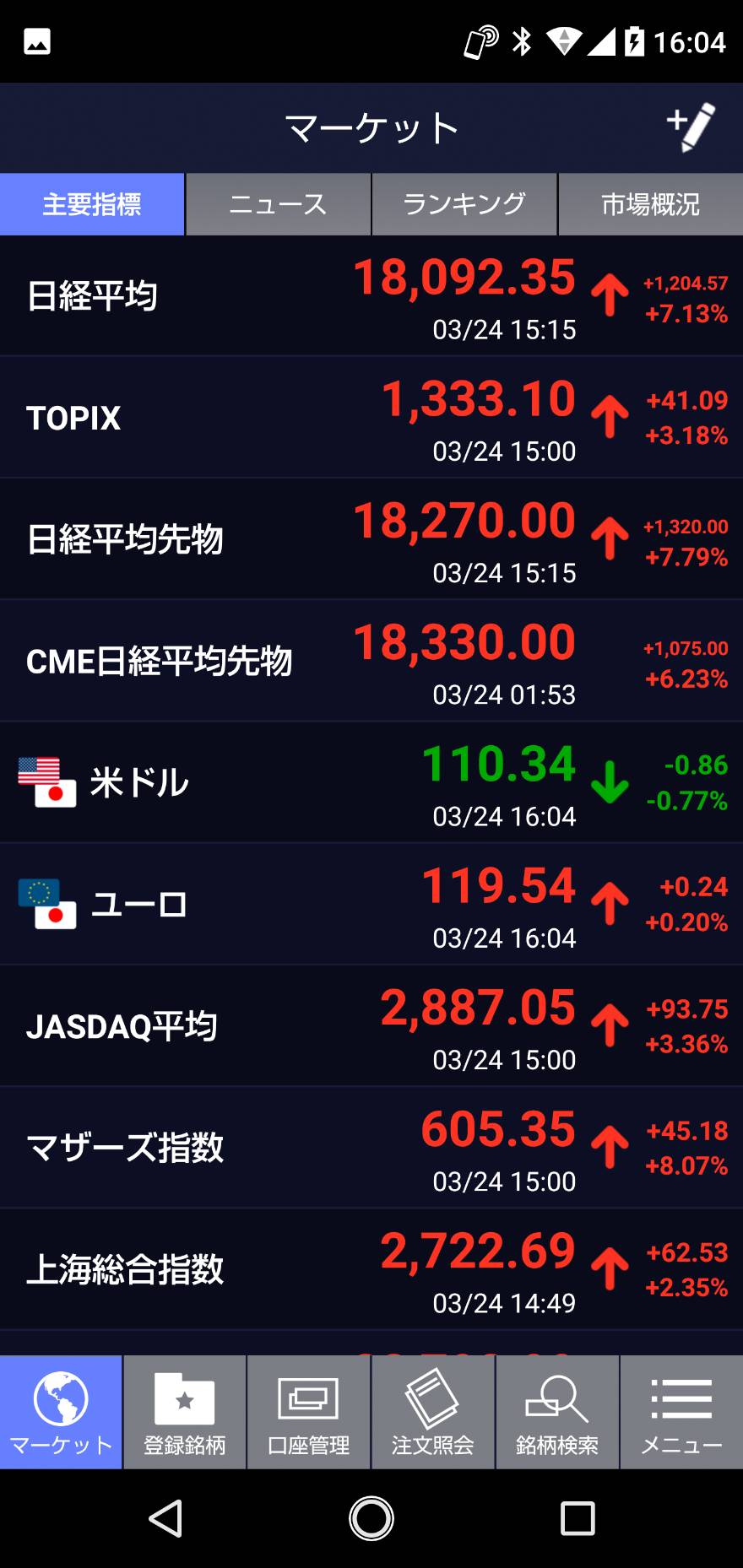Open the ユーロ exchange rate row

pyautogui.click(x=371, y=904)
